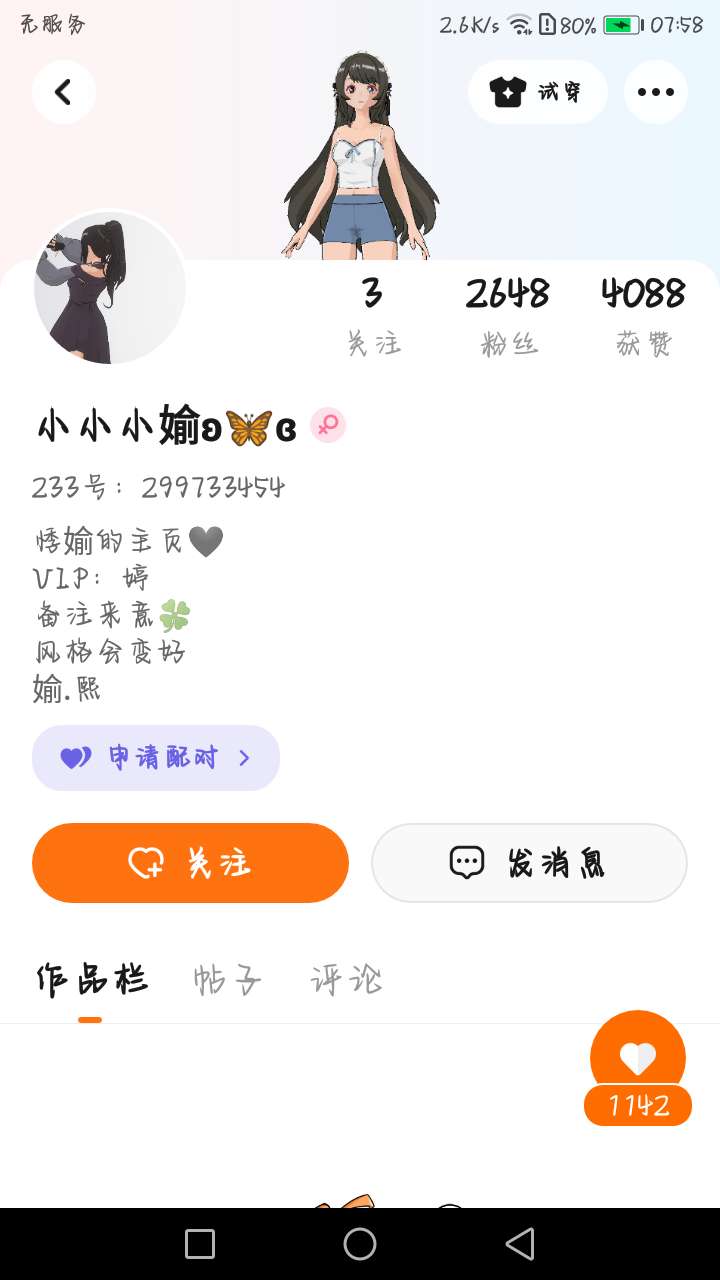This screenshot has height=1280, width=720.
Task: Go back using the top arrow
Action: click(x=63, y=92)
